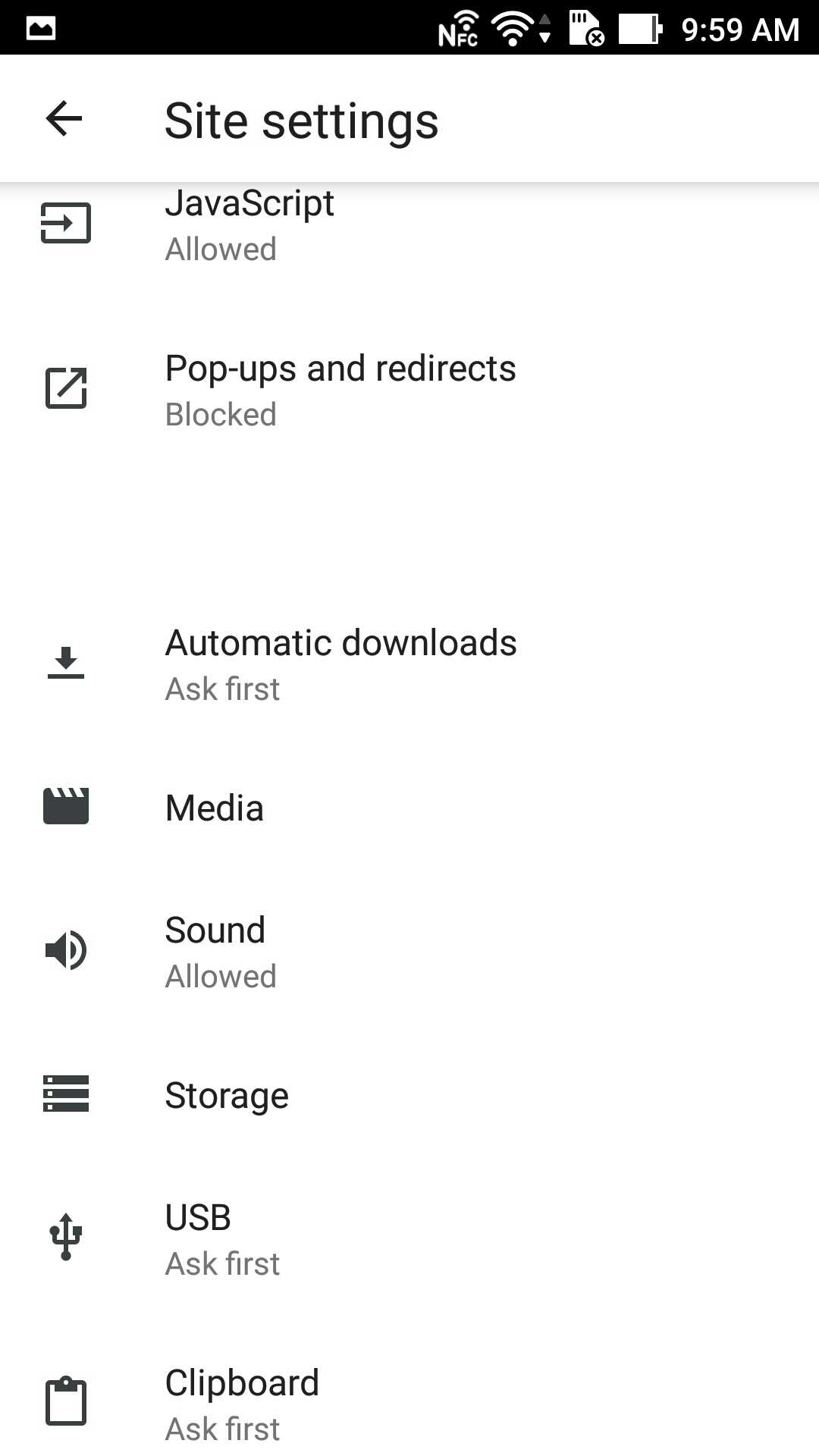Viewport: 819px width, 1456px height.
Task: Tap the Site settings title text
Action: 302,119
